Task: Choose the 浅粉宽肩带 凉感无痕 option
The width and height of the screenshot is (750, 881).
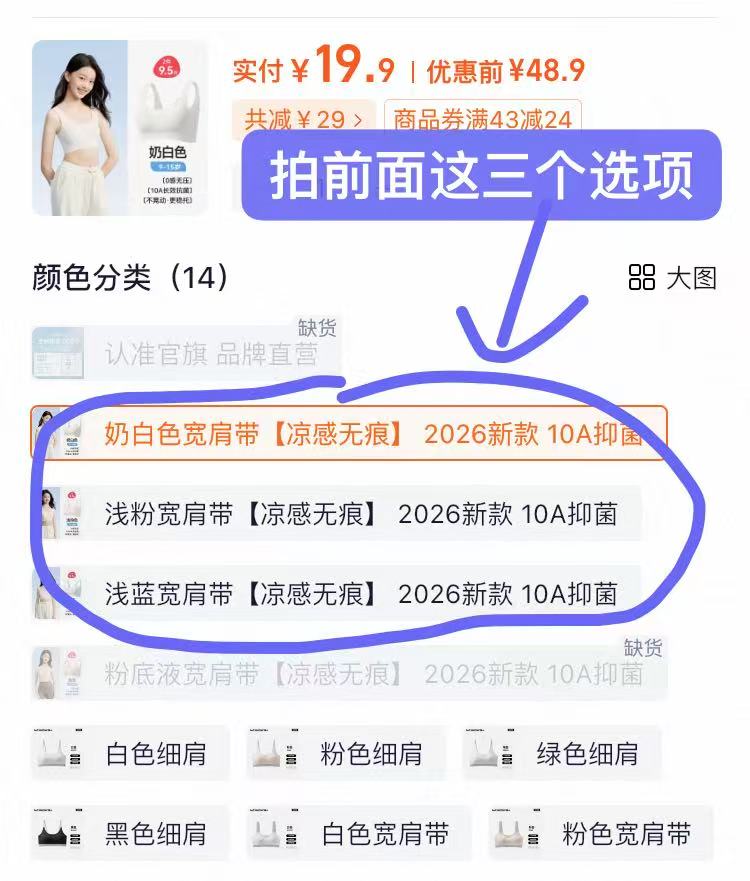Action: 340,514
